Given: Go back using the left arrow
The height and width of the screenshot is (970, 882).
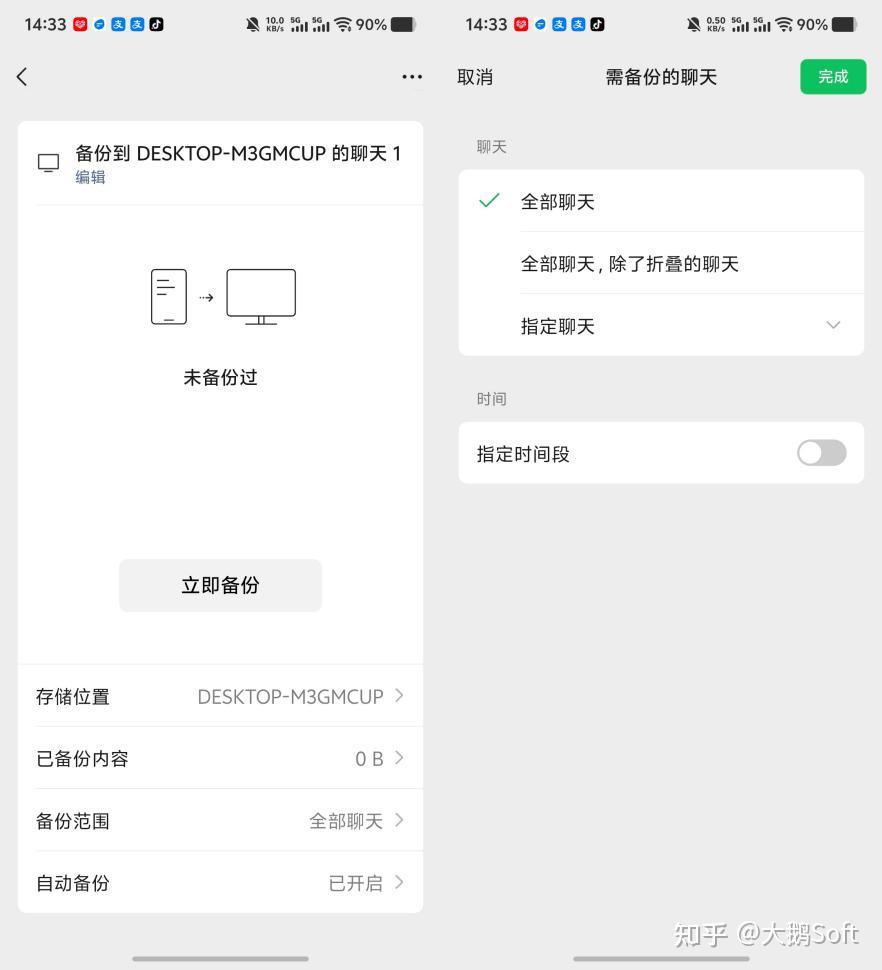Looking at the screenshot, I should 22,77.
